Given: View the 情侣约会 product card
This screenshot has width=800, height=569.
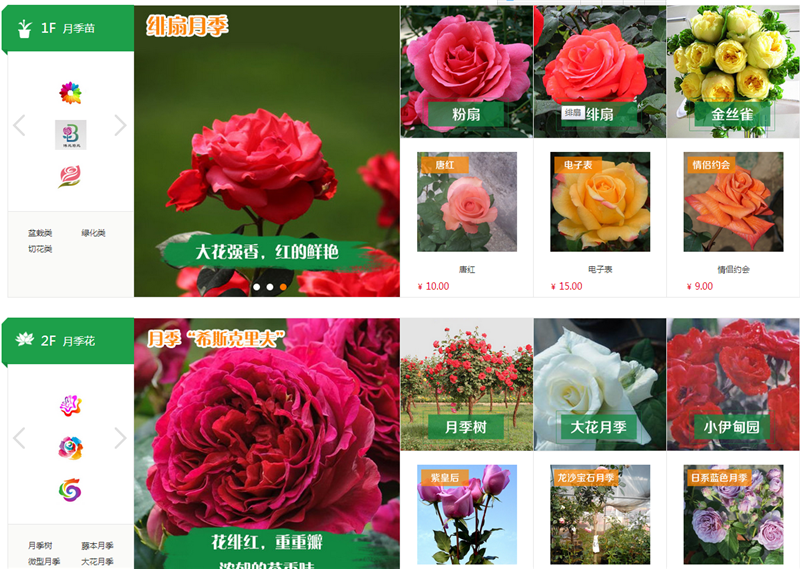Looking at the screenshot, I should click(733, 202).
